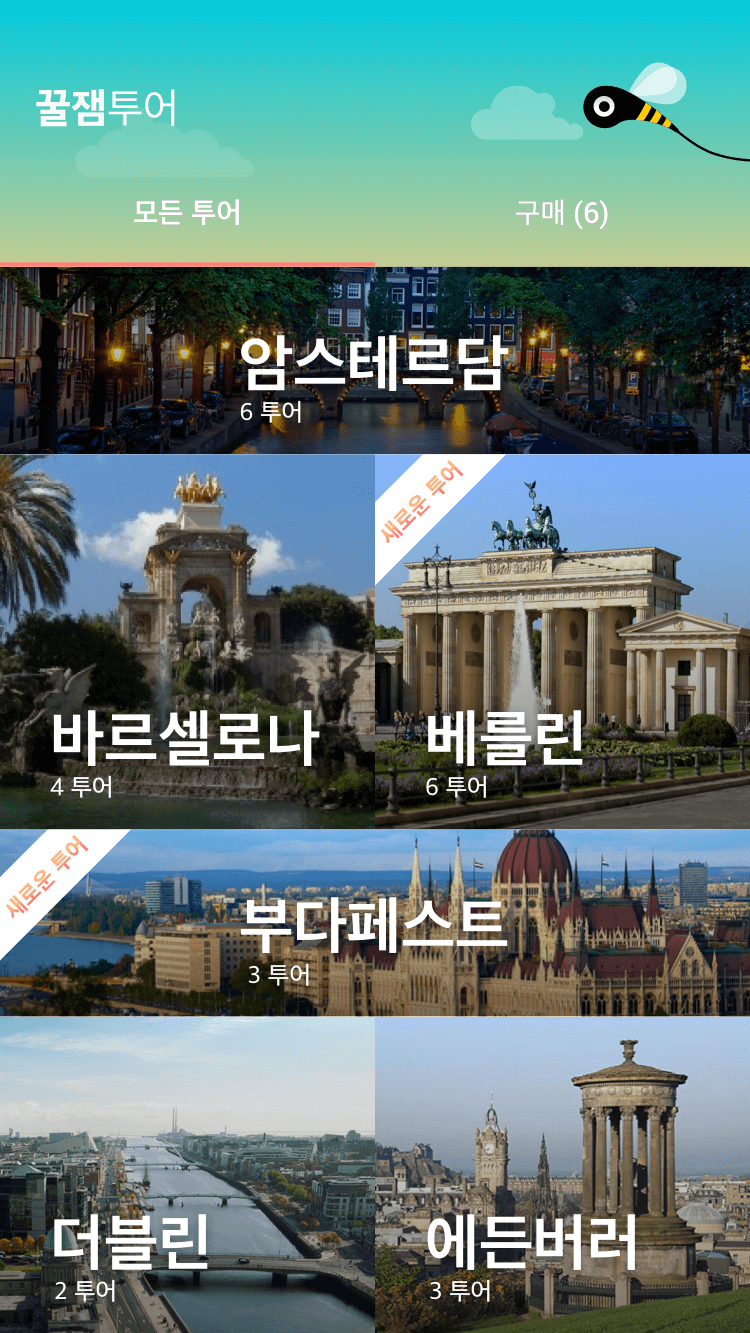Screen dimensions: 750x1333
Task: Open the 암스테르담 tours tile
Action: [x=374, y=362]
